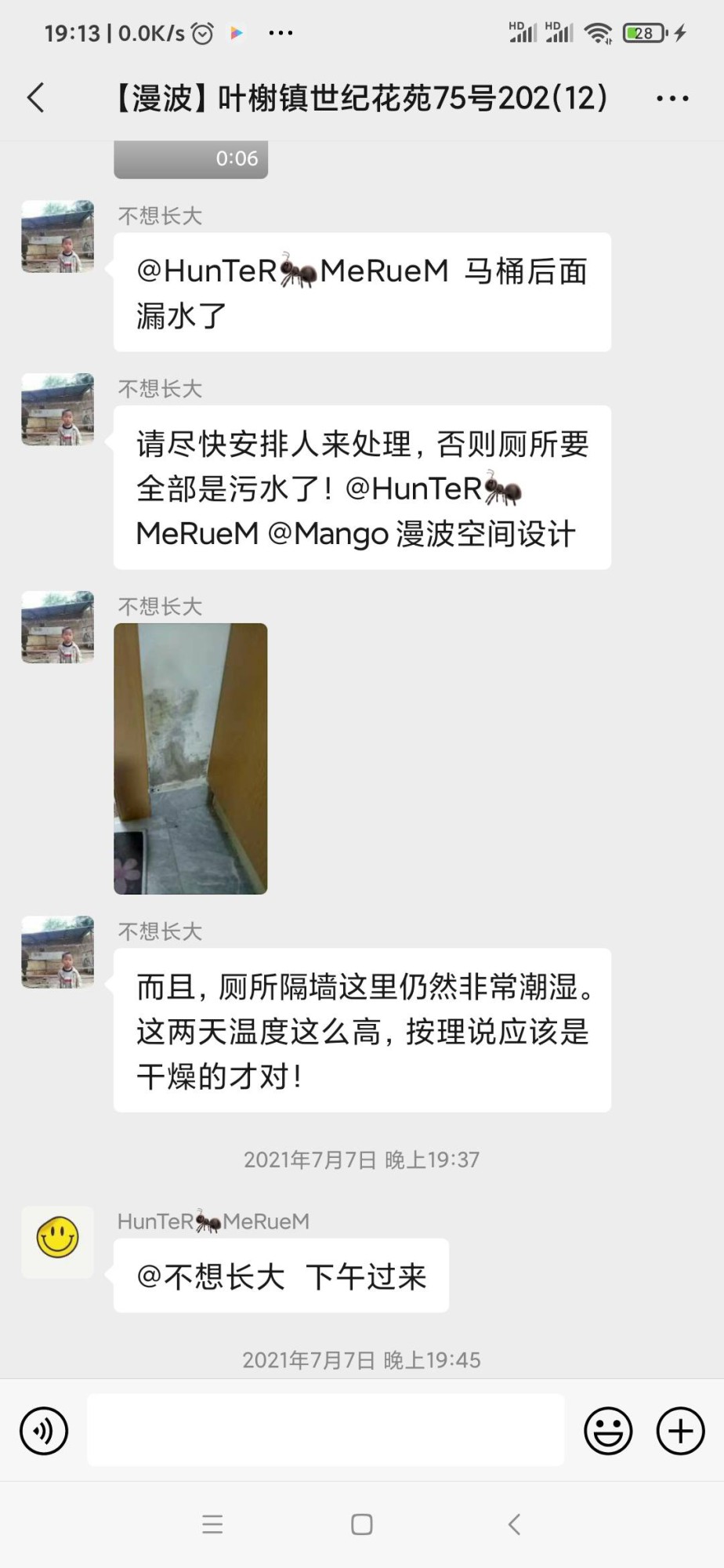Tap the message text field

(x=325, y=1431)
